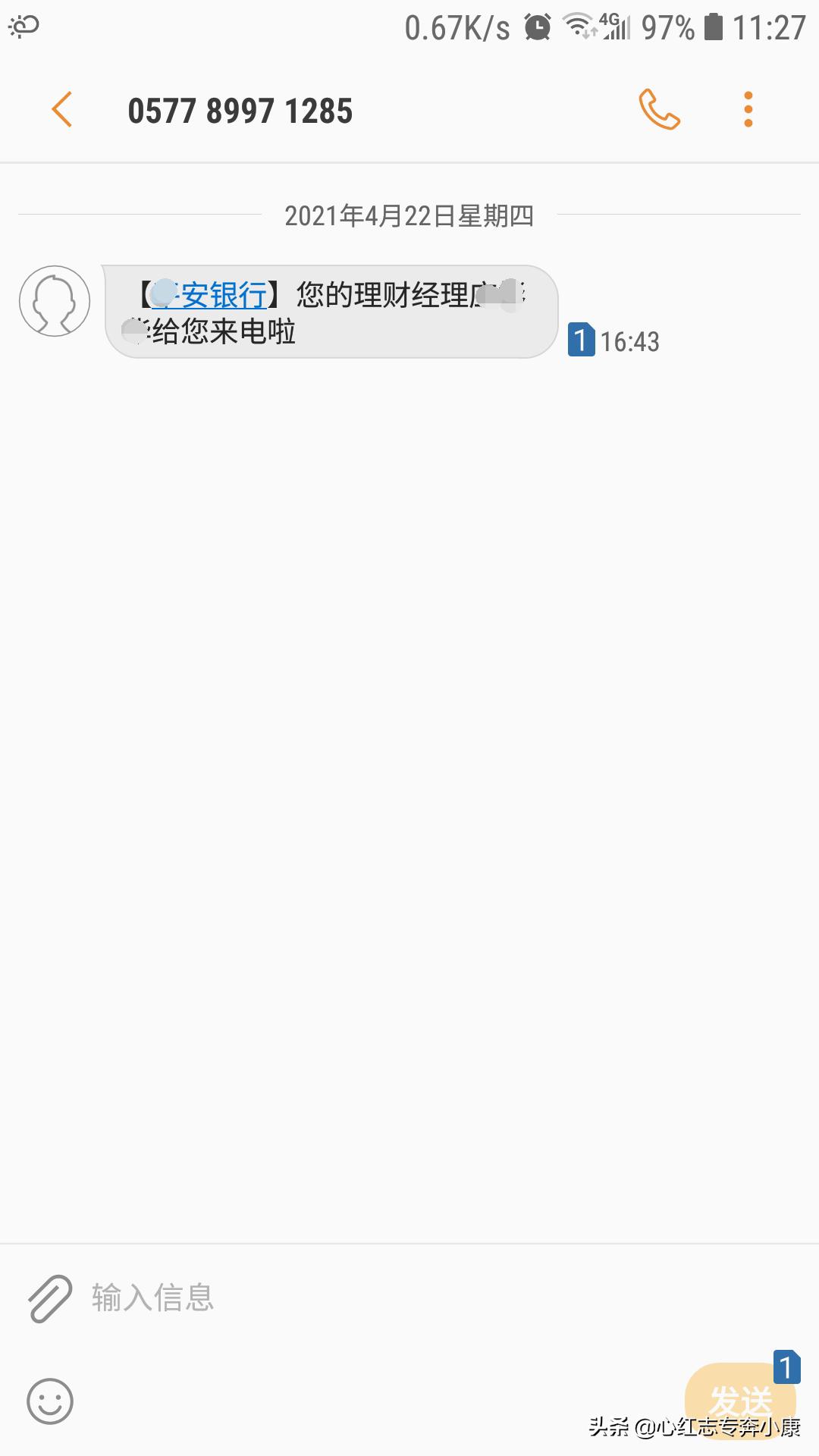This screenshot has width=819, height=1456.
Task: Tap the contact avatar placeholder
Action: (x=55, y=301)
